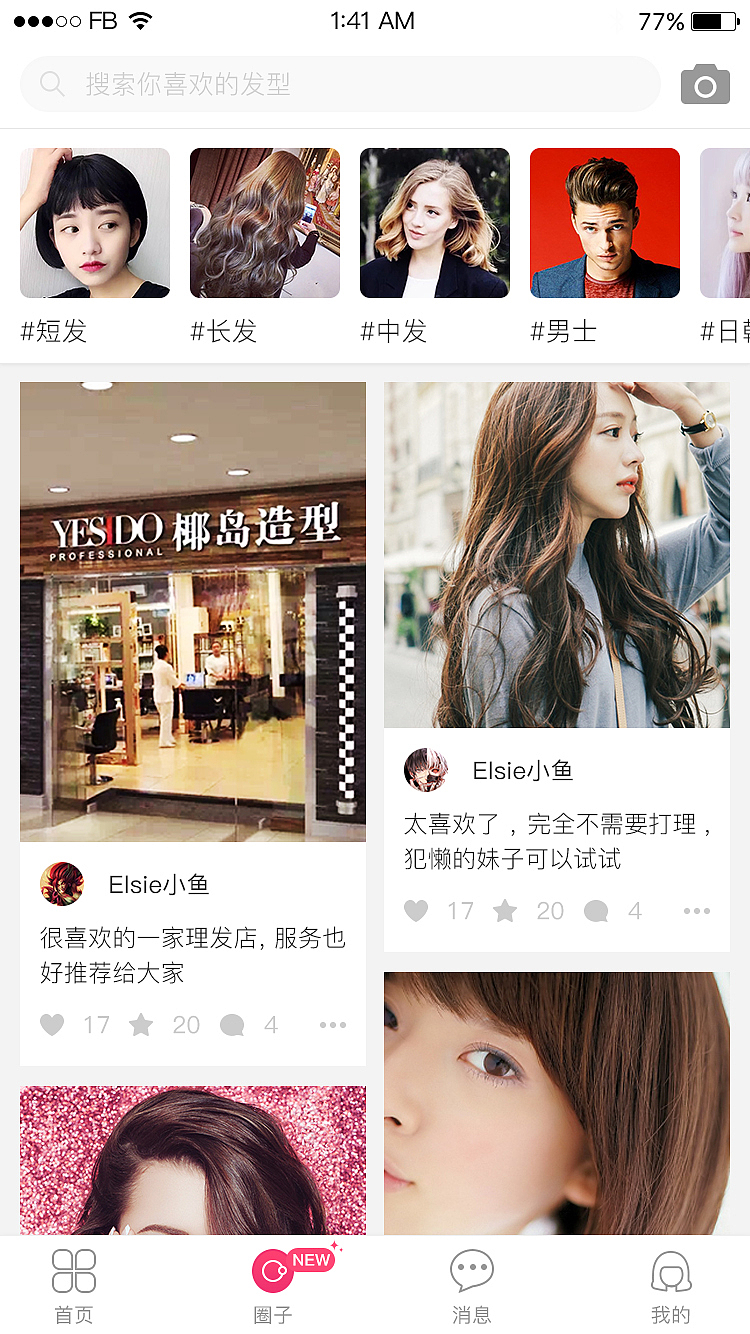Open the #长发 long hair category

[264, 222]
